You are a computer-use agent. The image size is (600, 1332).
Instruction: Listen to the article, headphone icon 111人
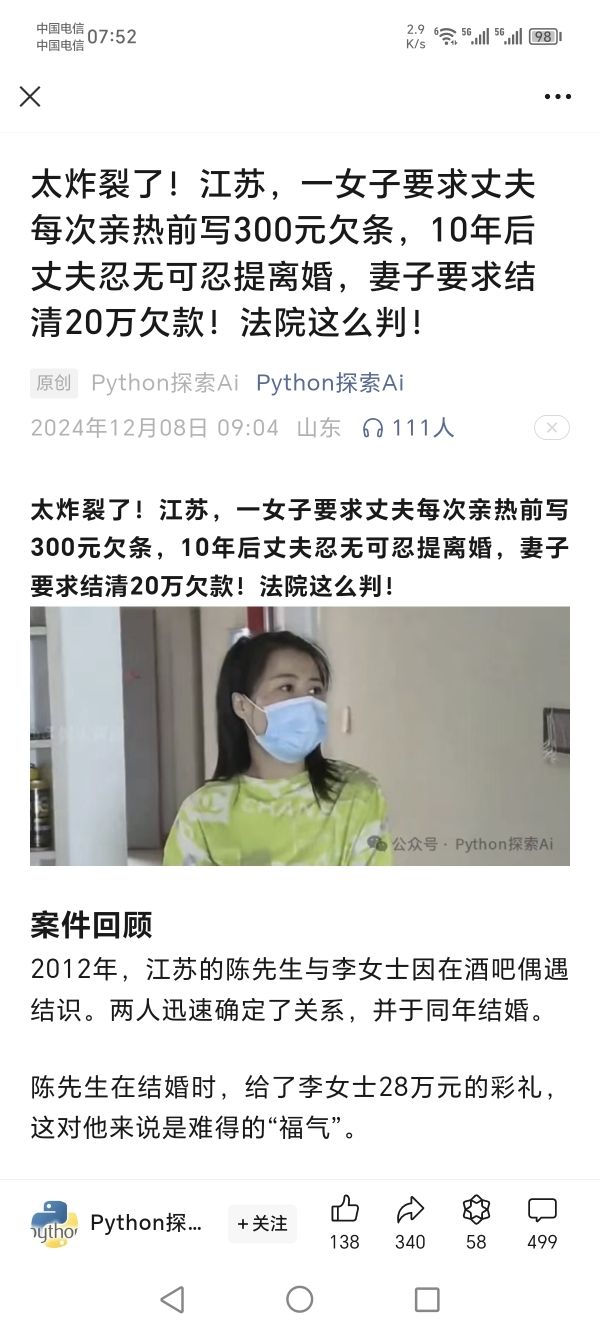(x=408, y=428)
